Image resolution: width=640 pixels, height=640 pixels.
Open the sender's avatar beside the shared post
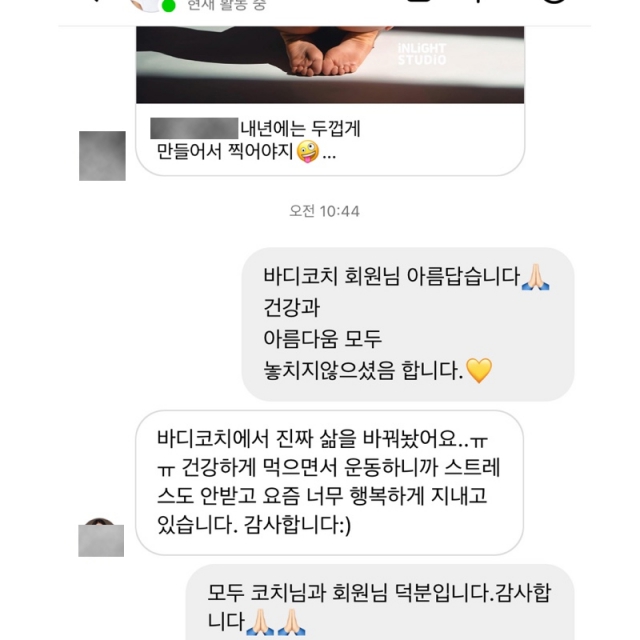click(102, 156)
